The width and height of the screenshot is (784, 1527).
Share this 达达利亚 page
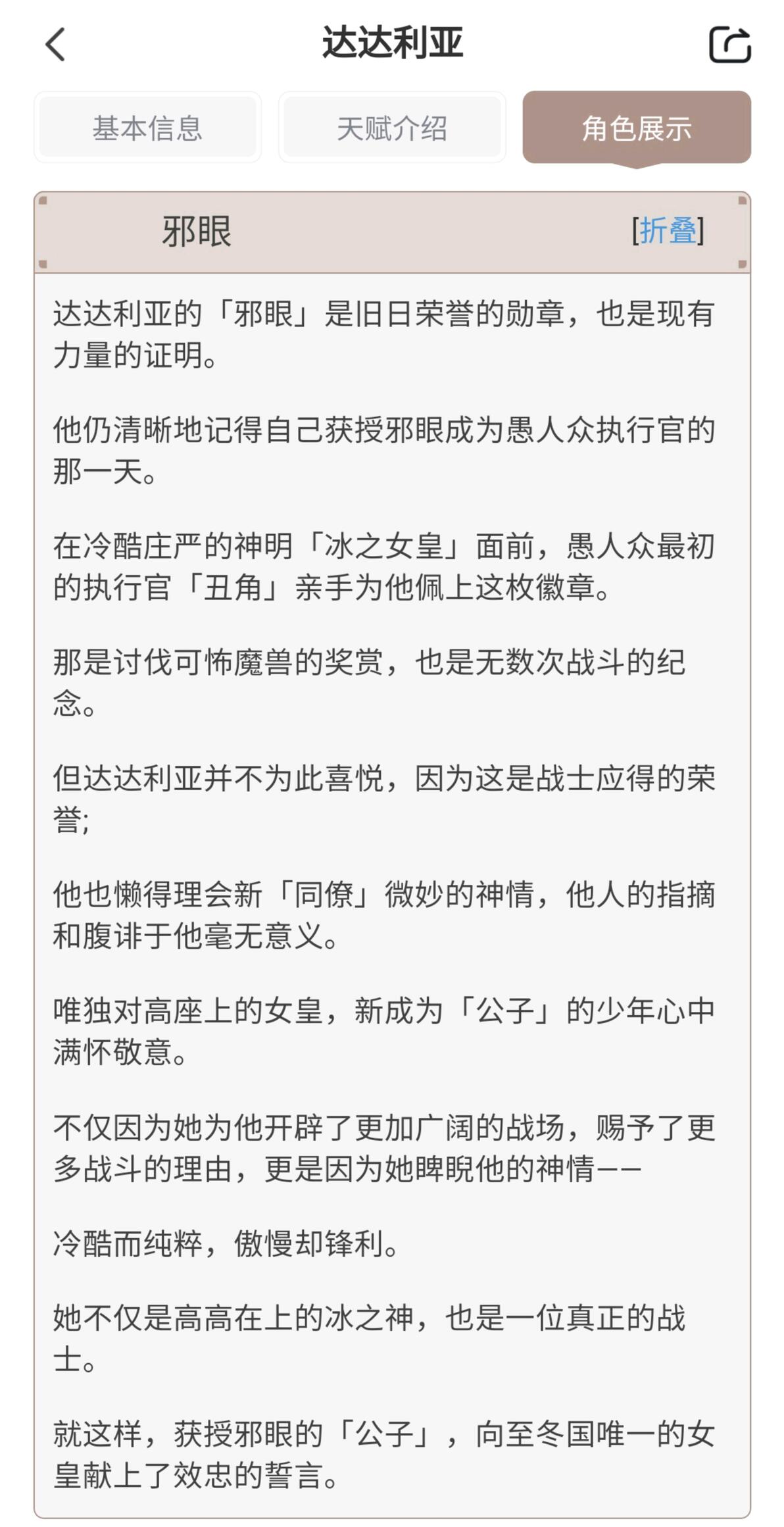pyautogui.click(x=729, y=44)
